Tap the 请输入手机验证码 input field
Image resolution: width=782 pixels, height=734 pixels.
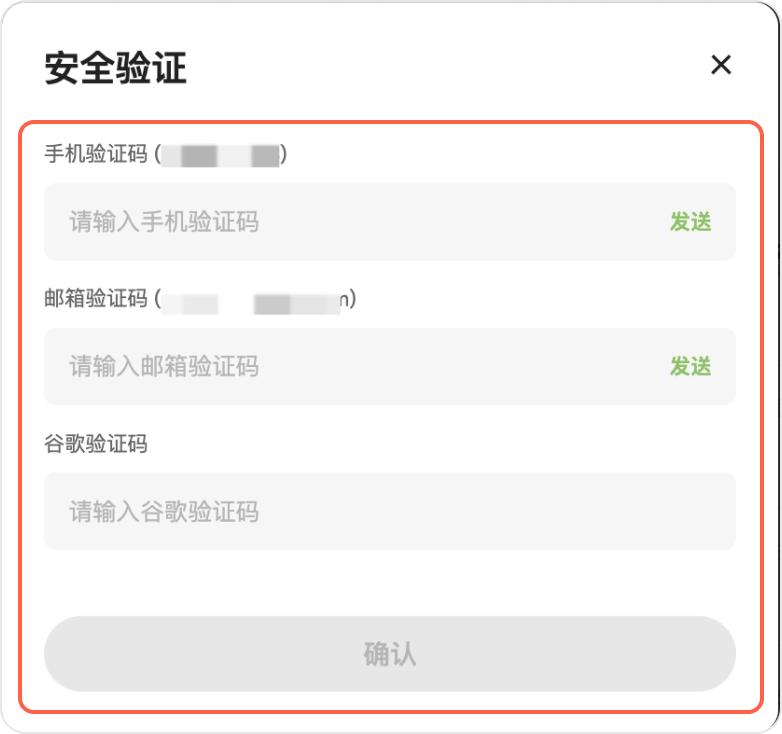tap(350, 222)
